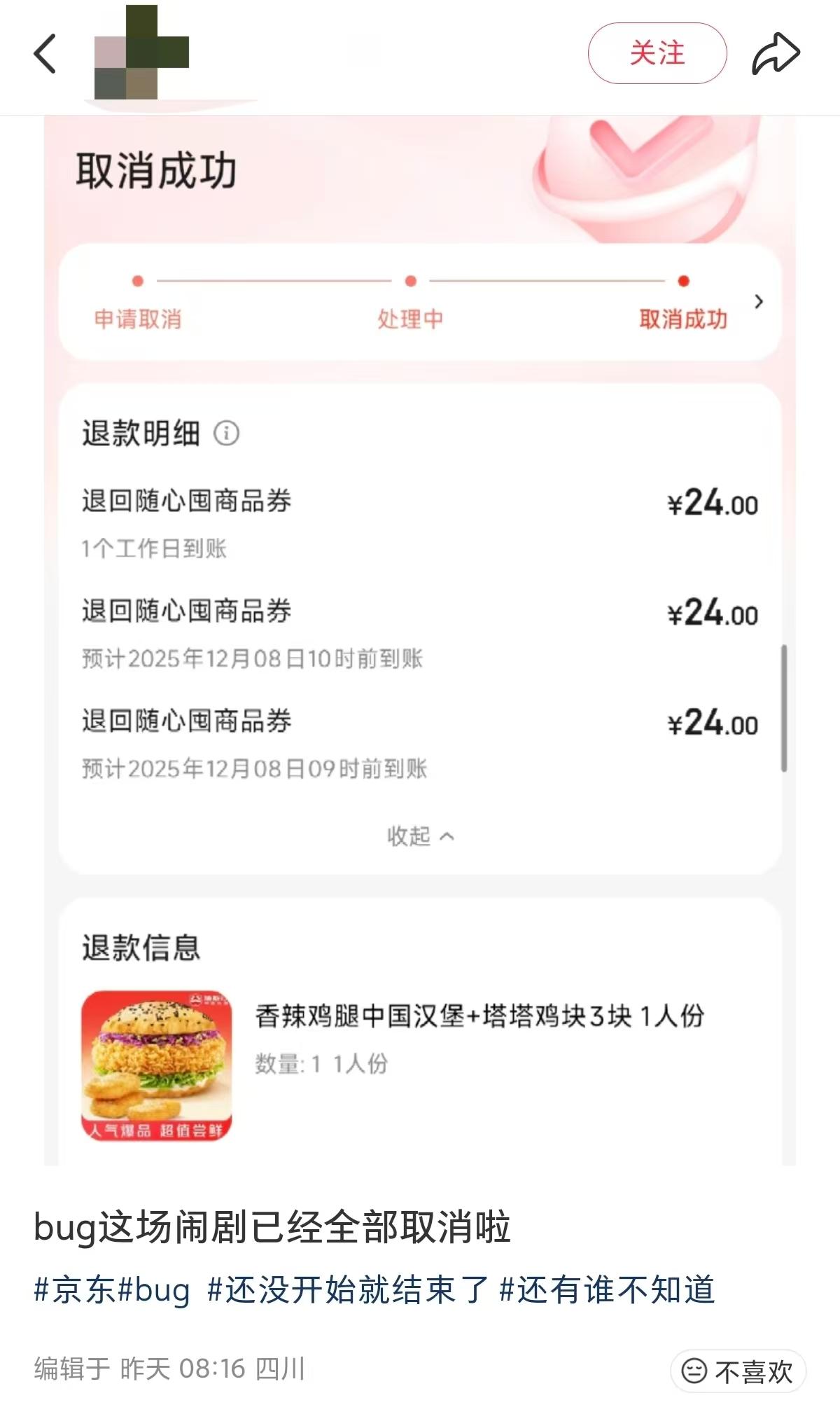The width and height of the screenshot is (840, 1412).
Task: View the #还有谁不知道 topic
Action: pyautogui.click(x=607, y=1289)
